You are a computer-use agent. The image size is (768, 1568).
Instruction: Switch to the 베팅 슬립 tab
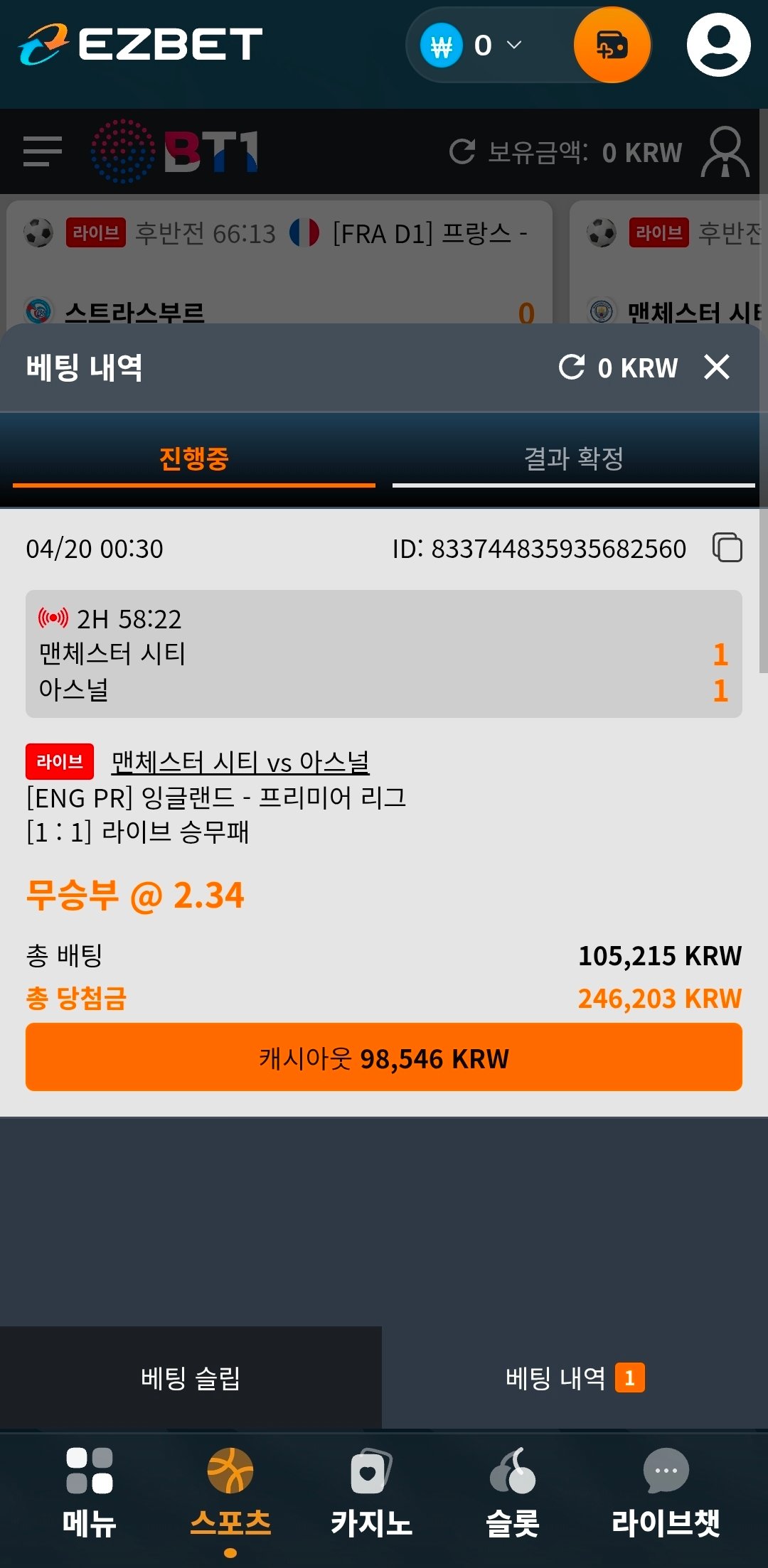click(191, 1378)
